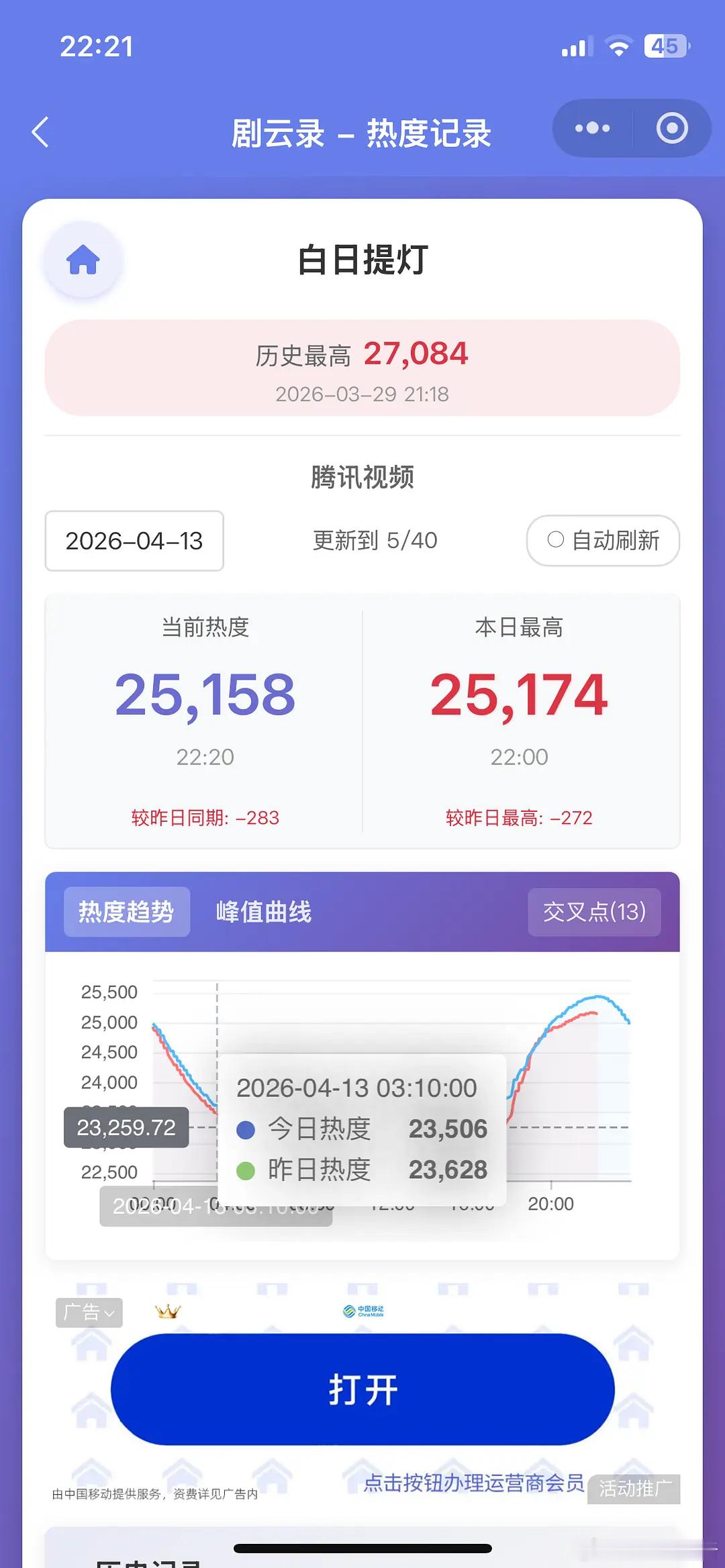Tap the back arrow in the header
Viewport: 725px width, 1568px height.
click(x=40, y=132)
